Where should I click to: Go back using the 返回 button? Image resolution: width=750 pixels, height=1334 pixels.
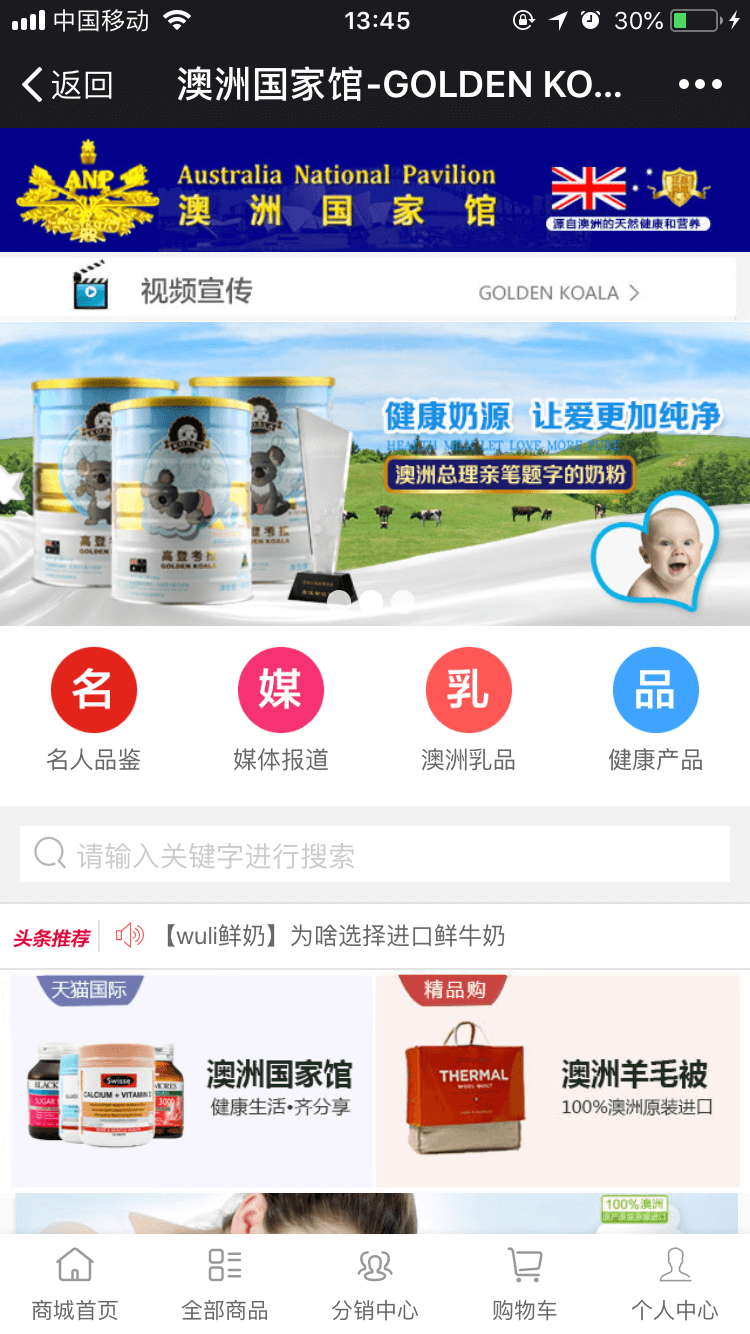pyautogui.click(x=67, y=86)
